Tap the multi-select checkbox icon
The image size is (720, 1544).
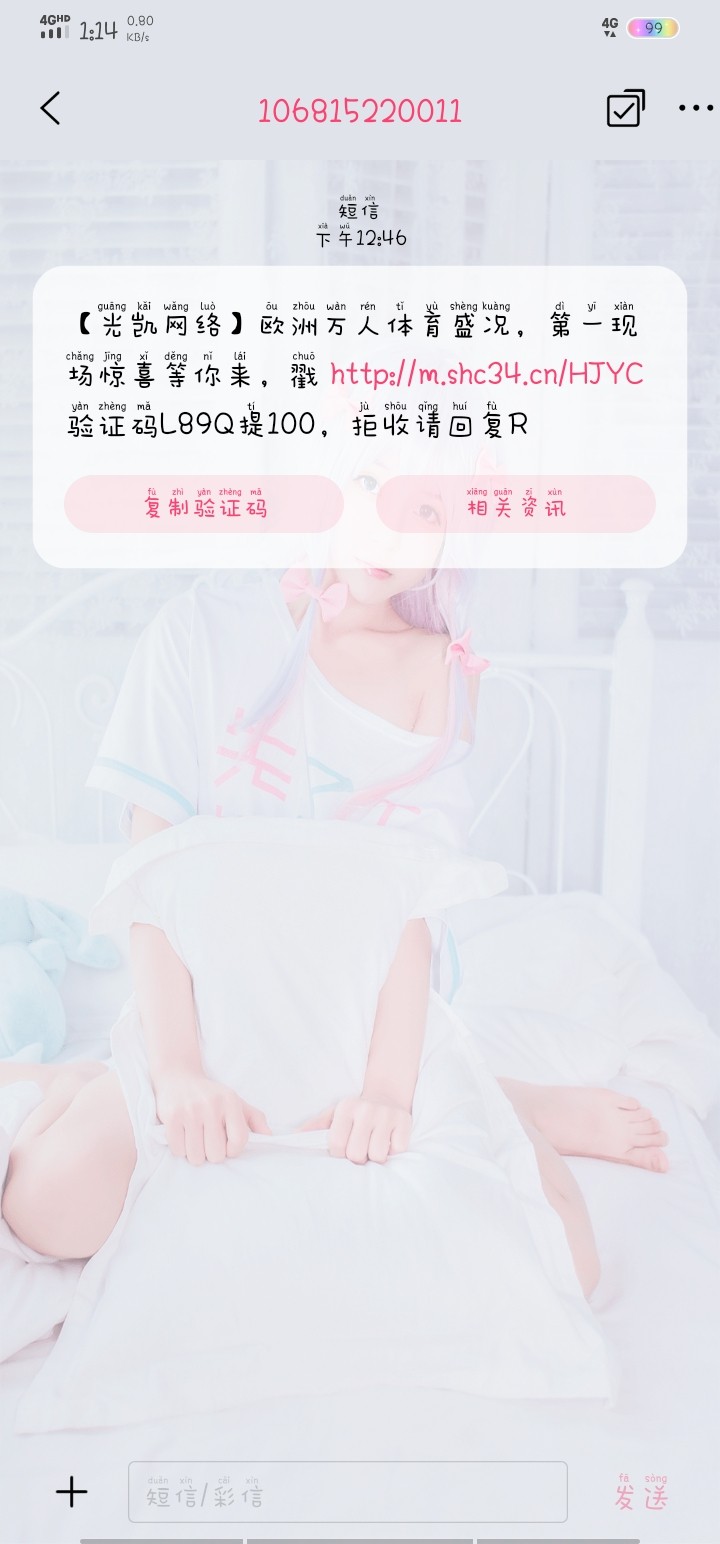pos(625,109)
